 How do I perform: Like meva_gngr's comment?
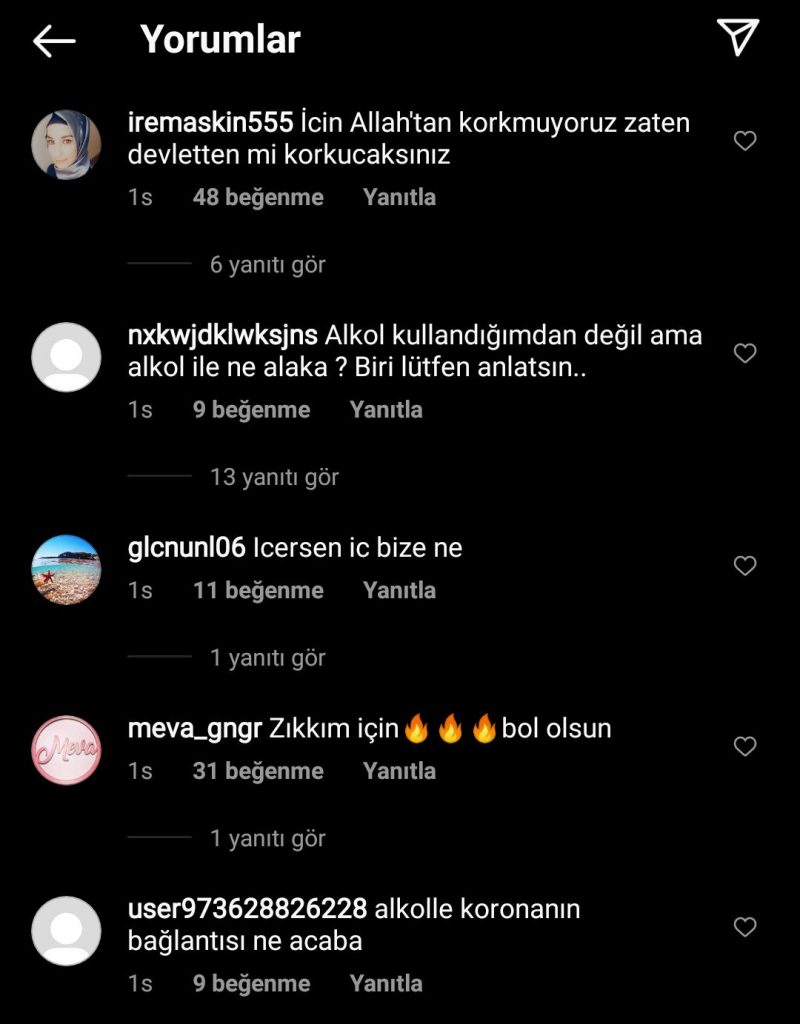[745, 746]
